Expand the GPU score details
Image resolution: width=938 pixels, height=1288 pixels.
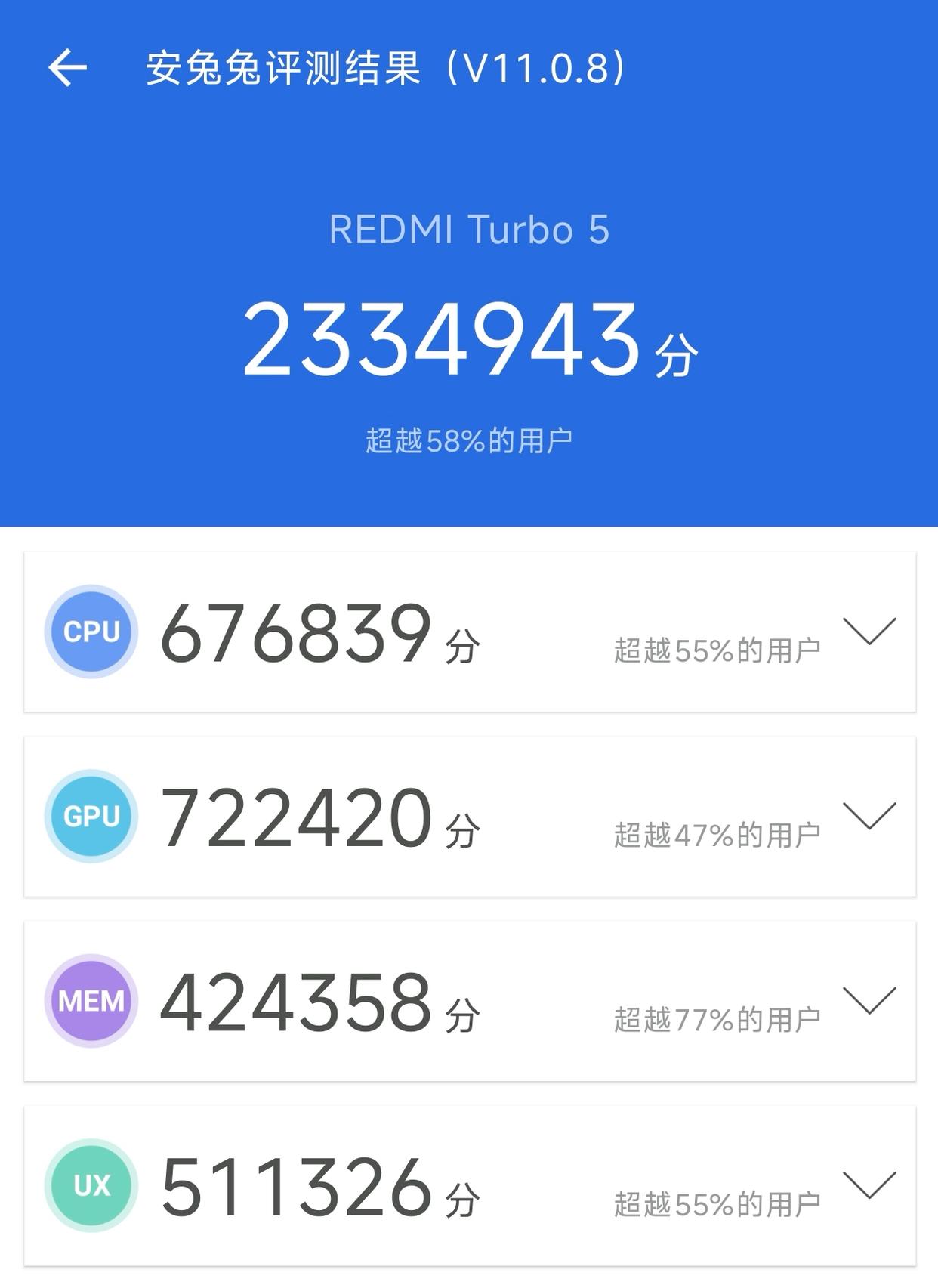click(869, 816)
